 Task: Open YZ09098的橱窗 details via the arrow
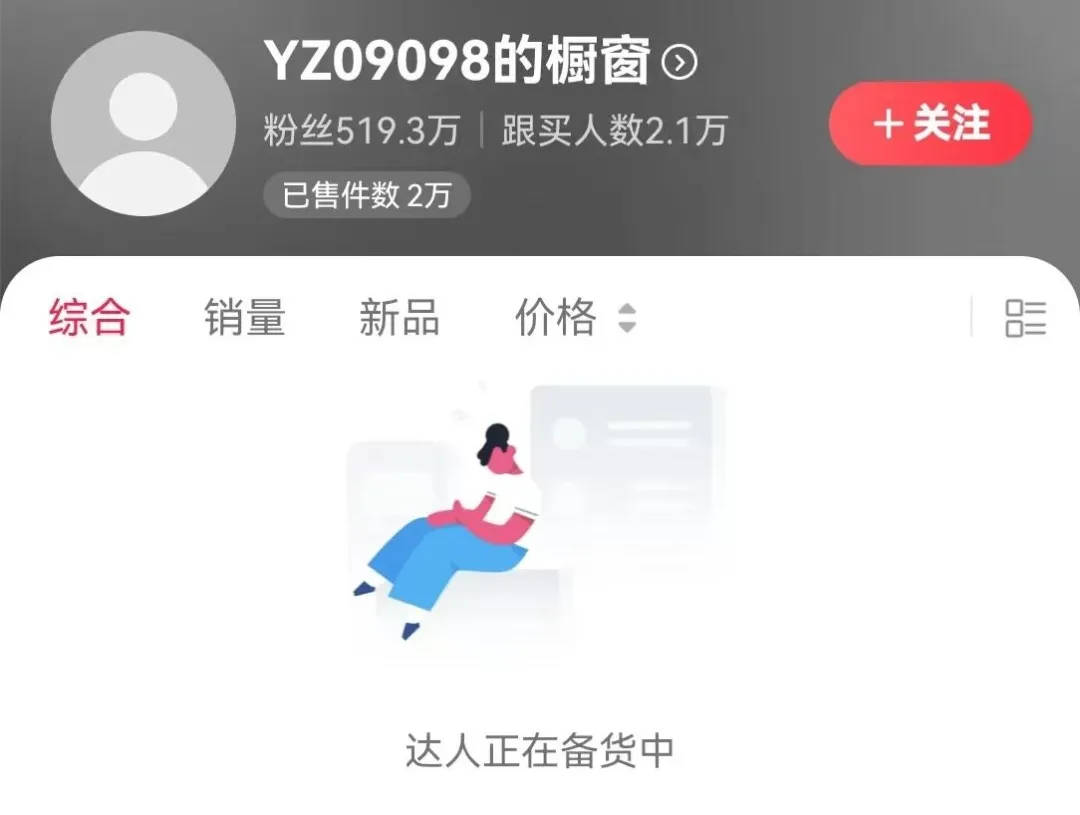680,64
